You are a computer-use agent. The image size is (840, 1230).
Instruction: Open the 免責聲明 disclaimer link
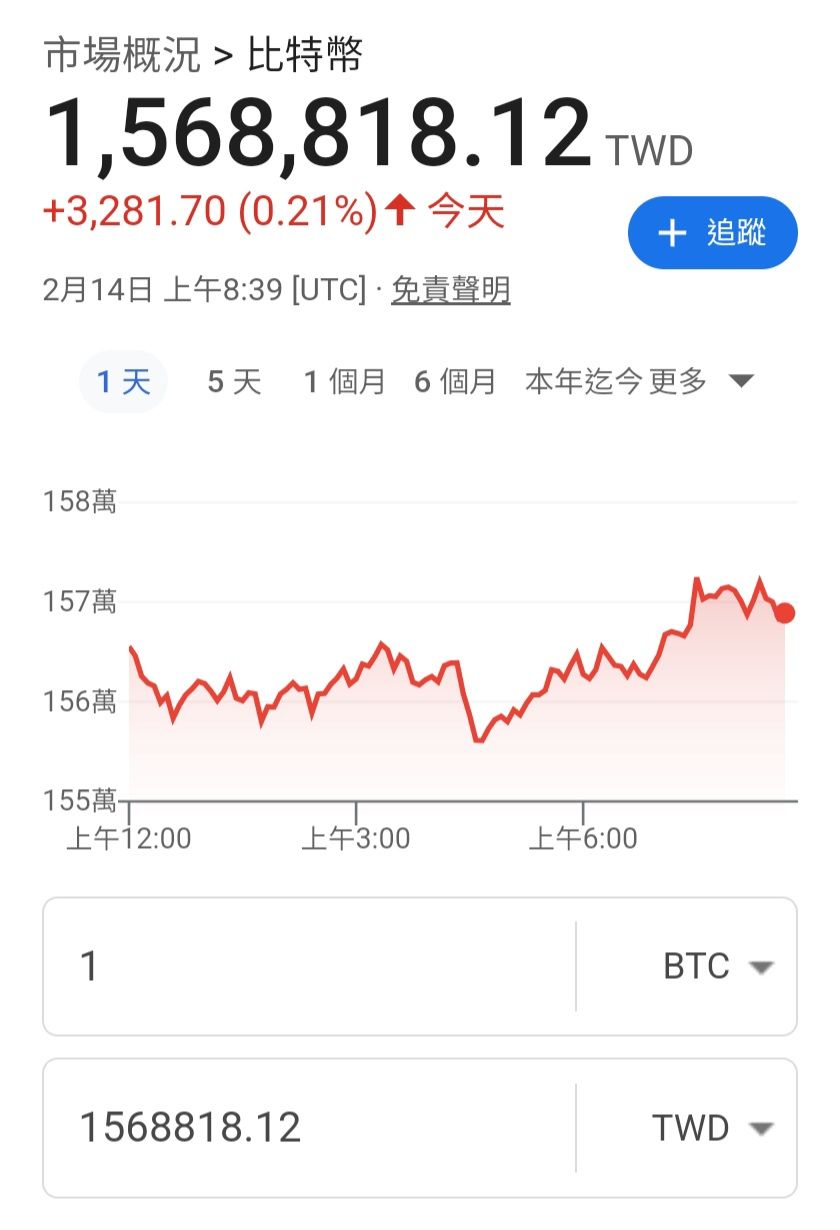click(450, 291)
